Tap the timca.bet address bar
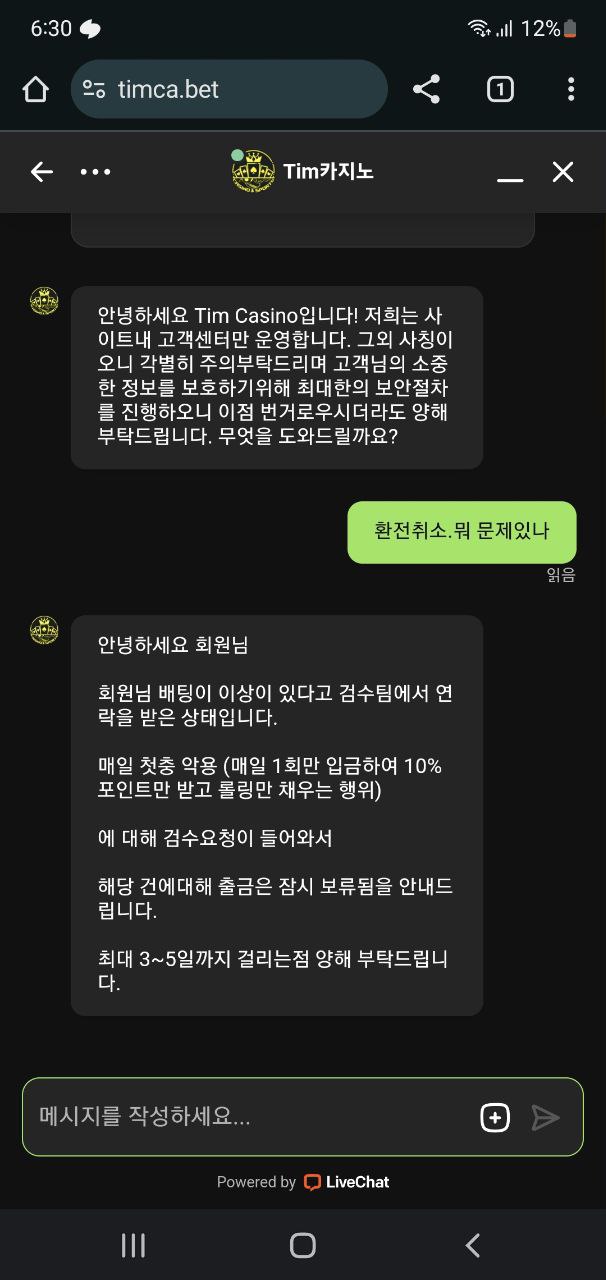Image resolution: width=606 pixels, height=1280 pixels. (x=228, y=90)
